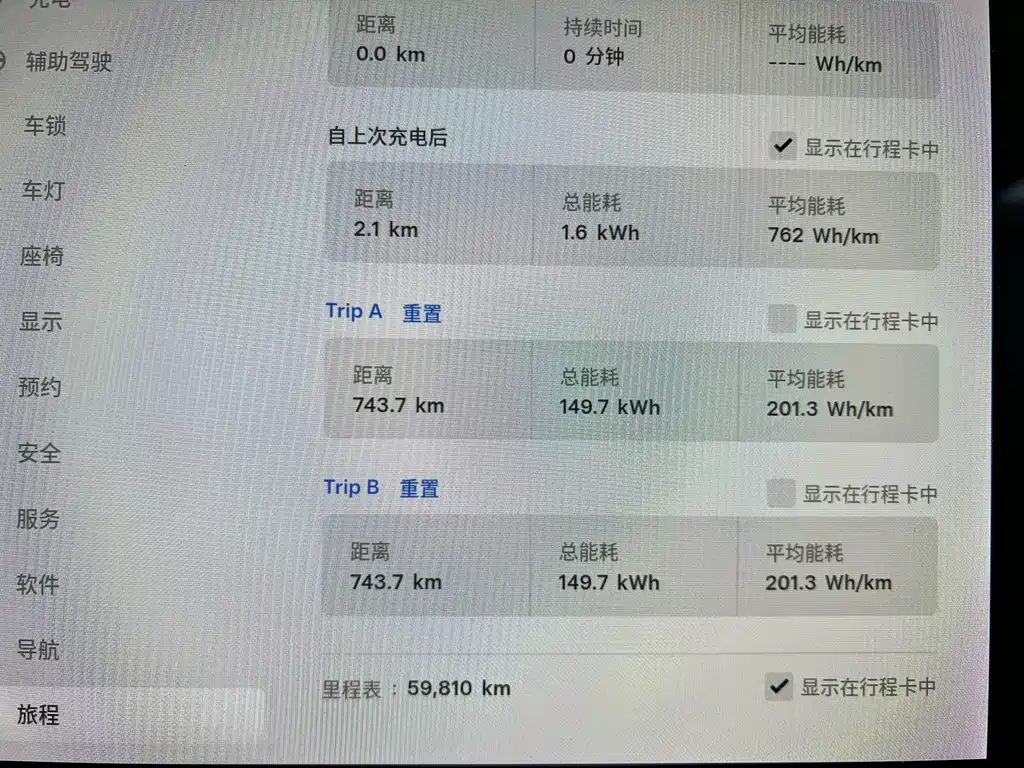Viewport: 1024px width, 768px height.
Task: Go to the 预约 section
Action: (x=40, y=388)
